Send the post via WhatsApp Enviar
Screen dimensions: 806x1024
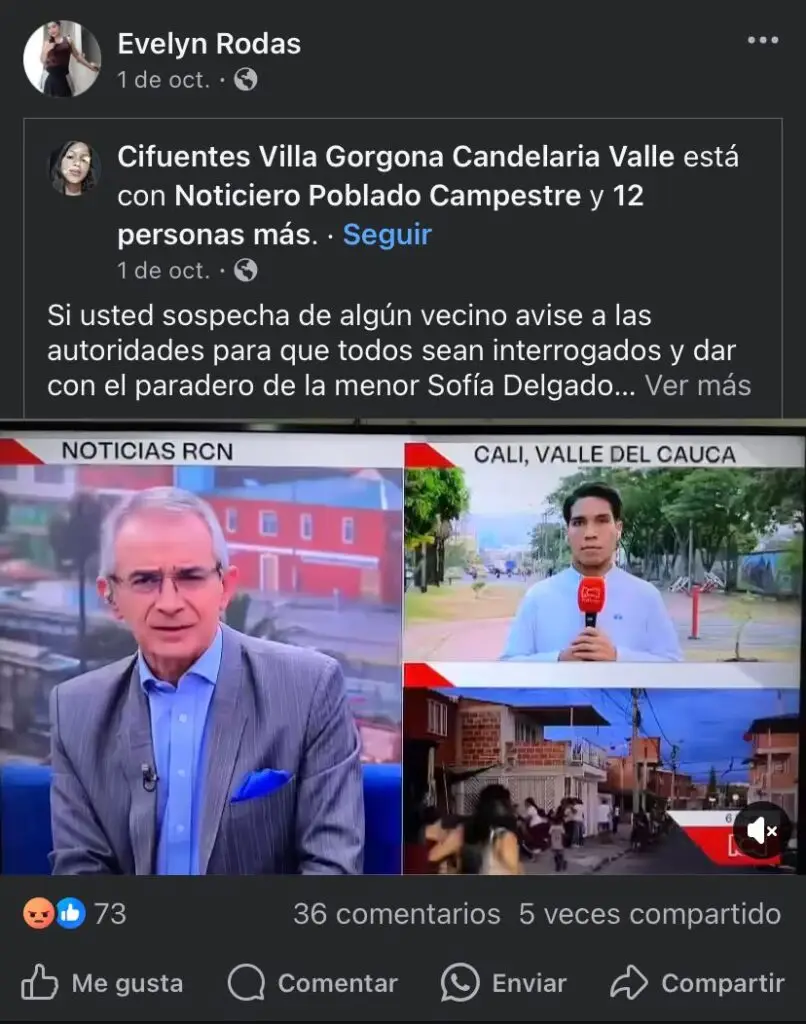click(x=504, y=983)
